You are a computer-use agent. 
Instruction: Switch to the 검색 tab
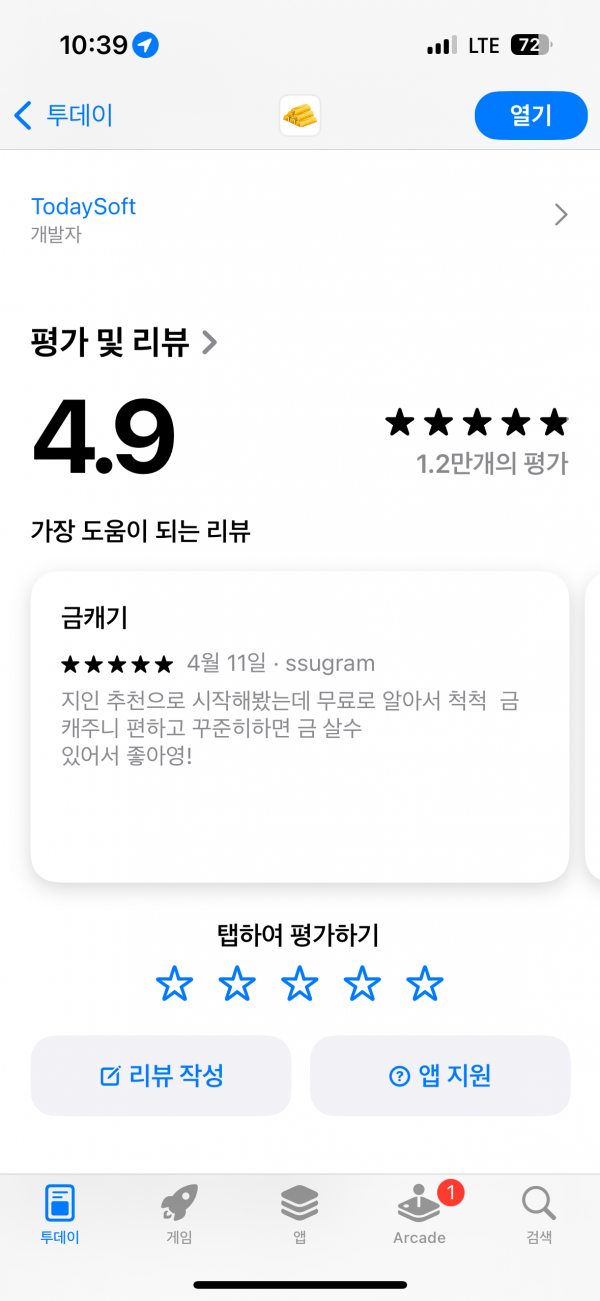(x=539, y=1214)
